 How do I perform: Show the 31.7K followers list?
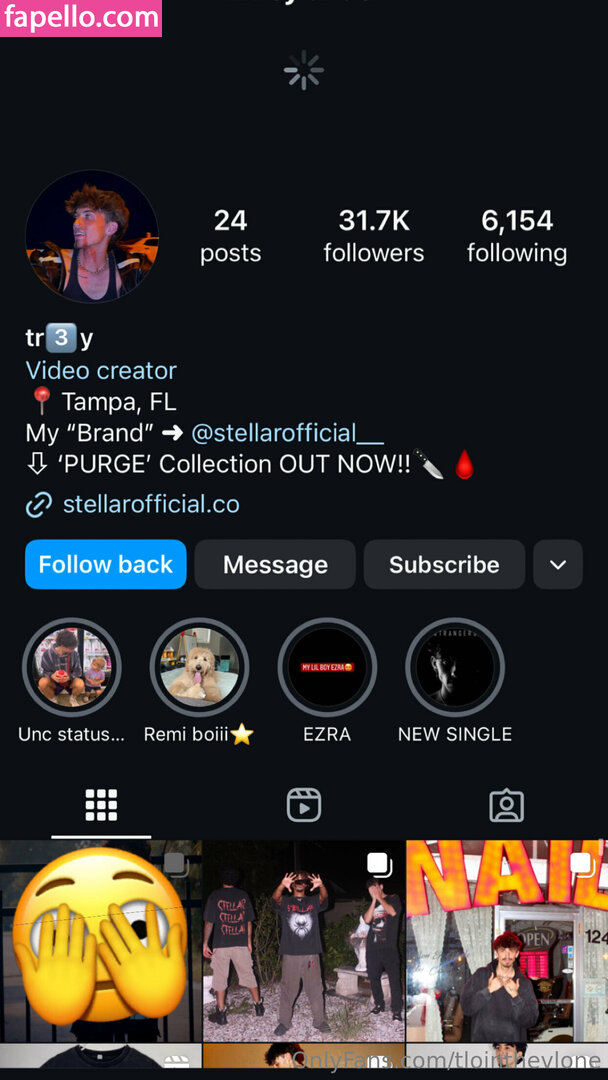[x=374, y=236]
